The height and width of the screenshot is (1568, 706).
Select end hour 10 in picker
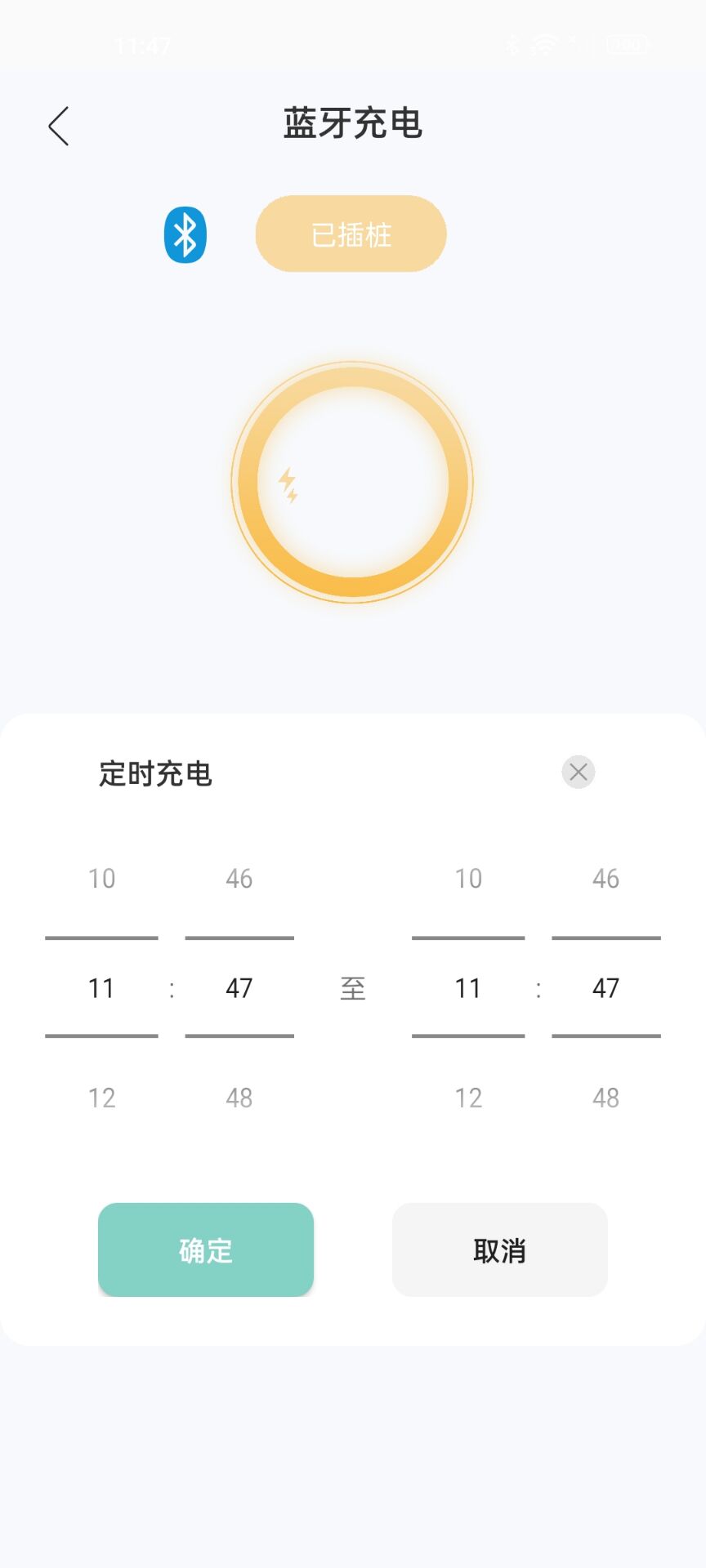(468, 879)
